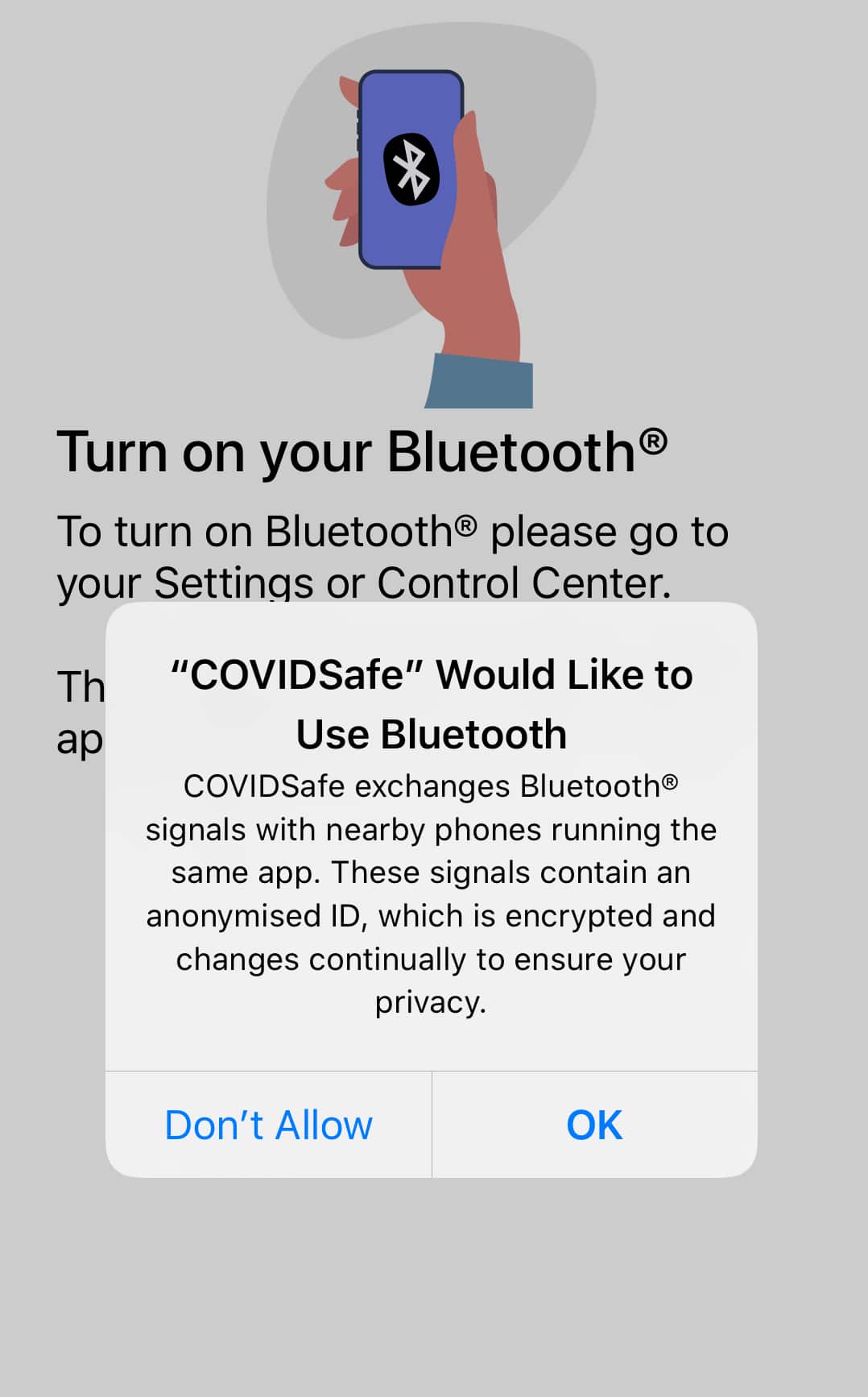Select Don't Allow on the Bluetooth prompt
This screenshot has height=1397, width=868.
pyautogui.click(x=268, y=1125)
